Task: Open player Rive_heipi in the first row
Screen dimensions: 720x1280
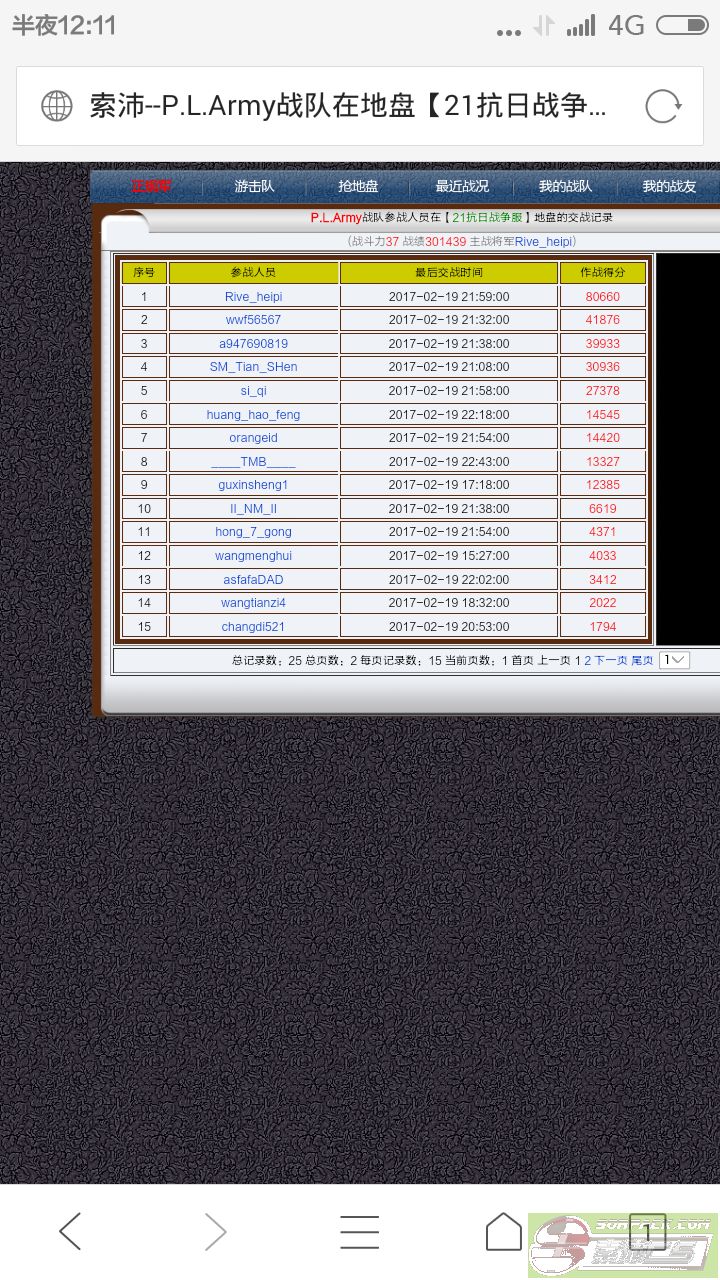Action: (253, 297)
